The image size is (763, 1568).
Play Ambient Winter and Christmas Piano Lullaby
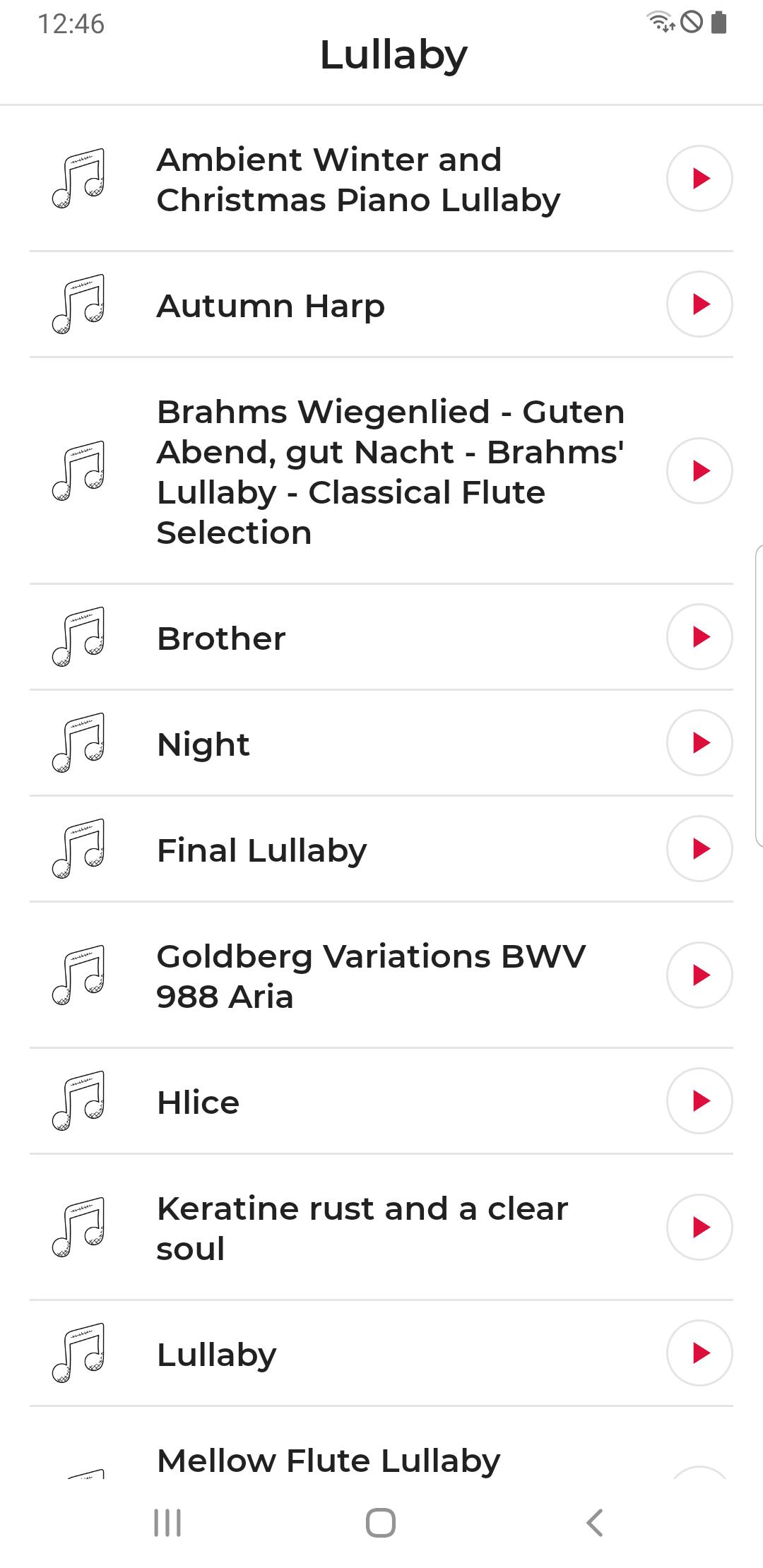tap(699, 179)
